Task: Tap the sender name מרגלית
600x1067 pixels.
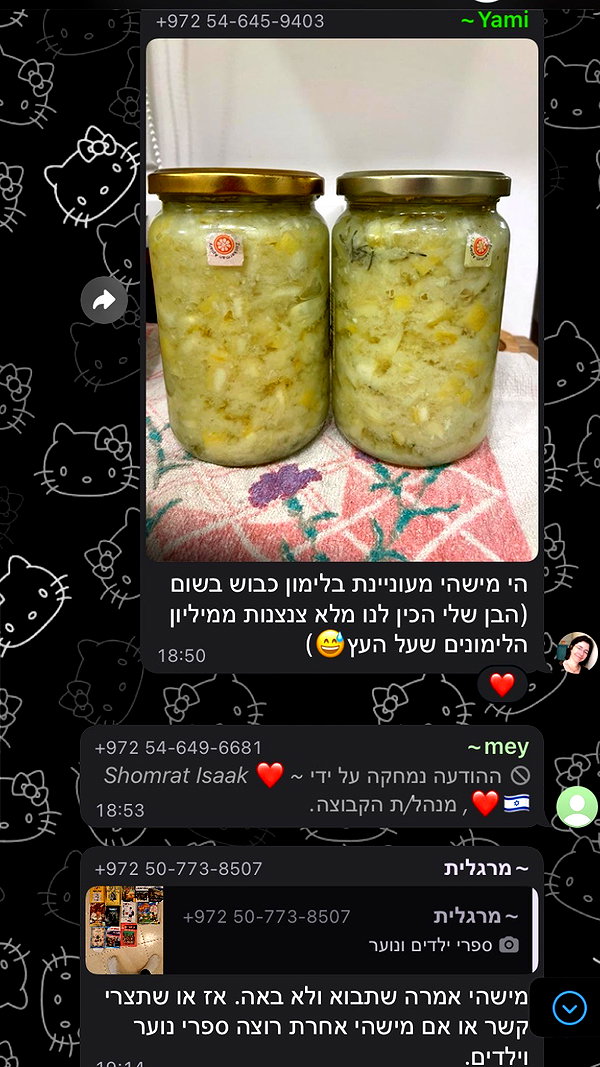Action: coord(486,868)
